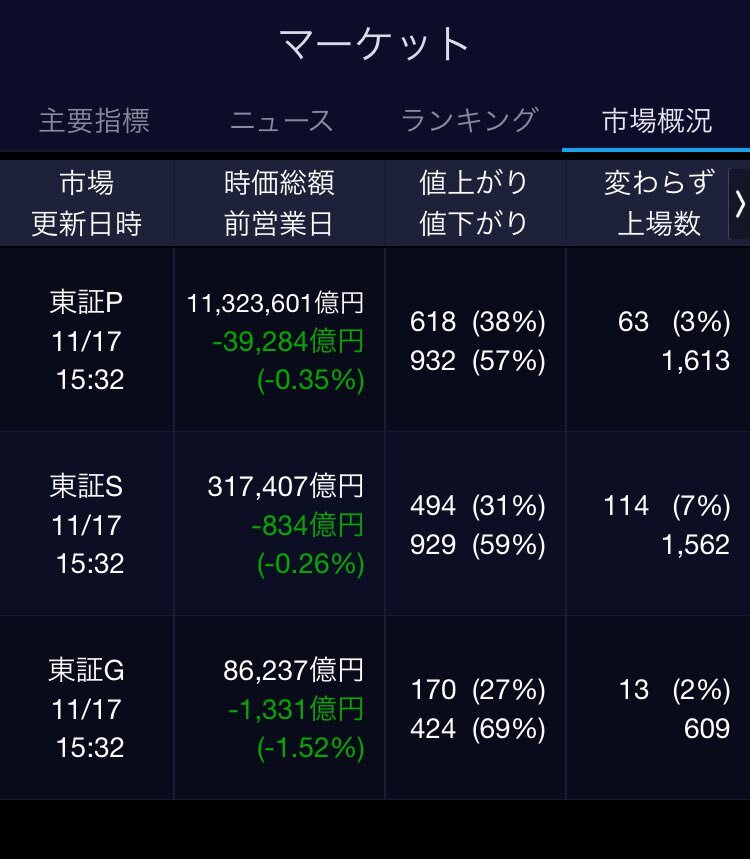Select the 市場概況 tab
Image resolution: width=750 pixels, height=859 pixels.
pos(656,121)
